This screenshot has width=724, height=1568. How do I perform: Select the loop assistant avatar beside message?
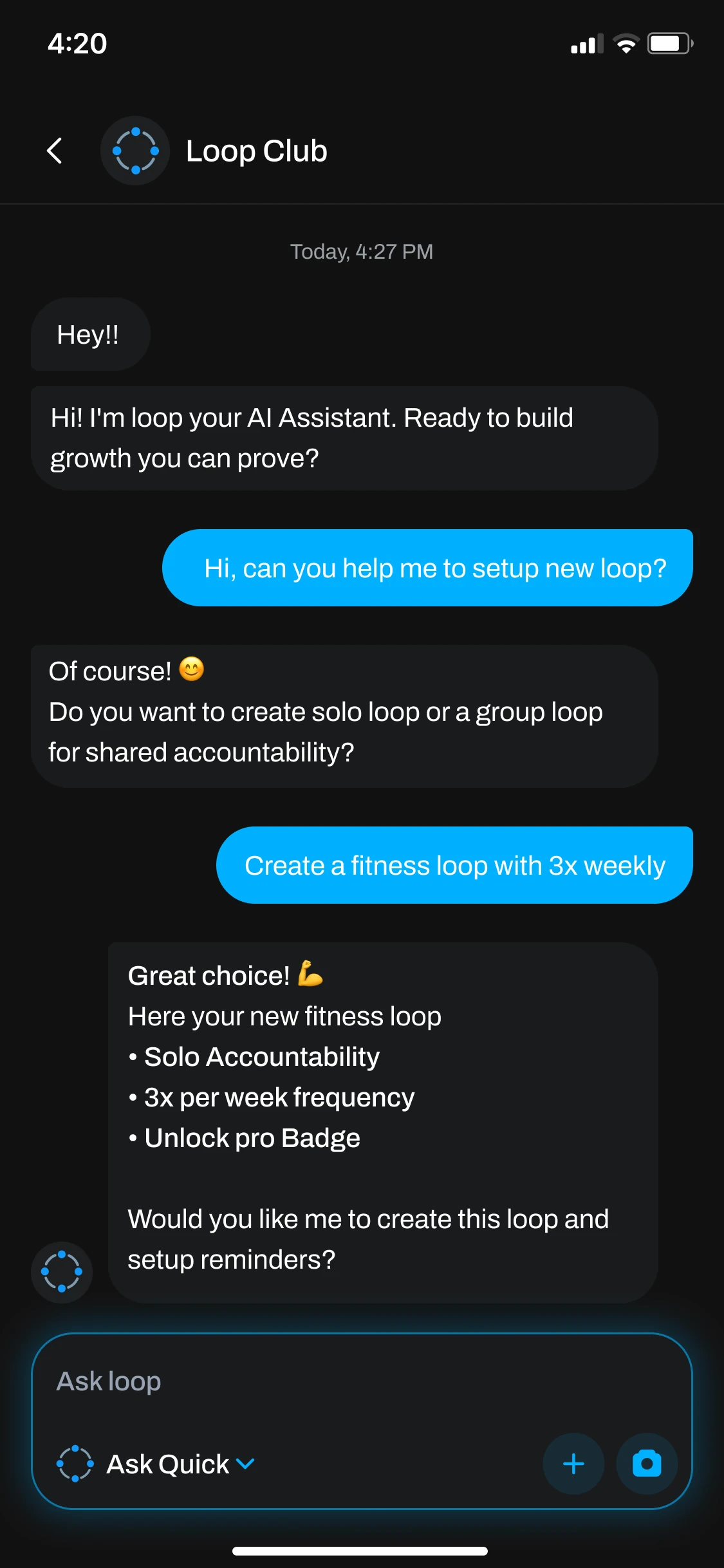(x=62, y=1273)
